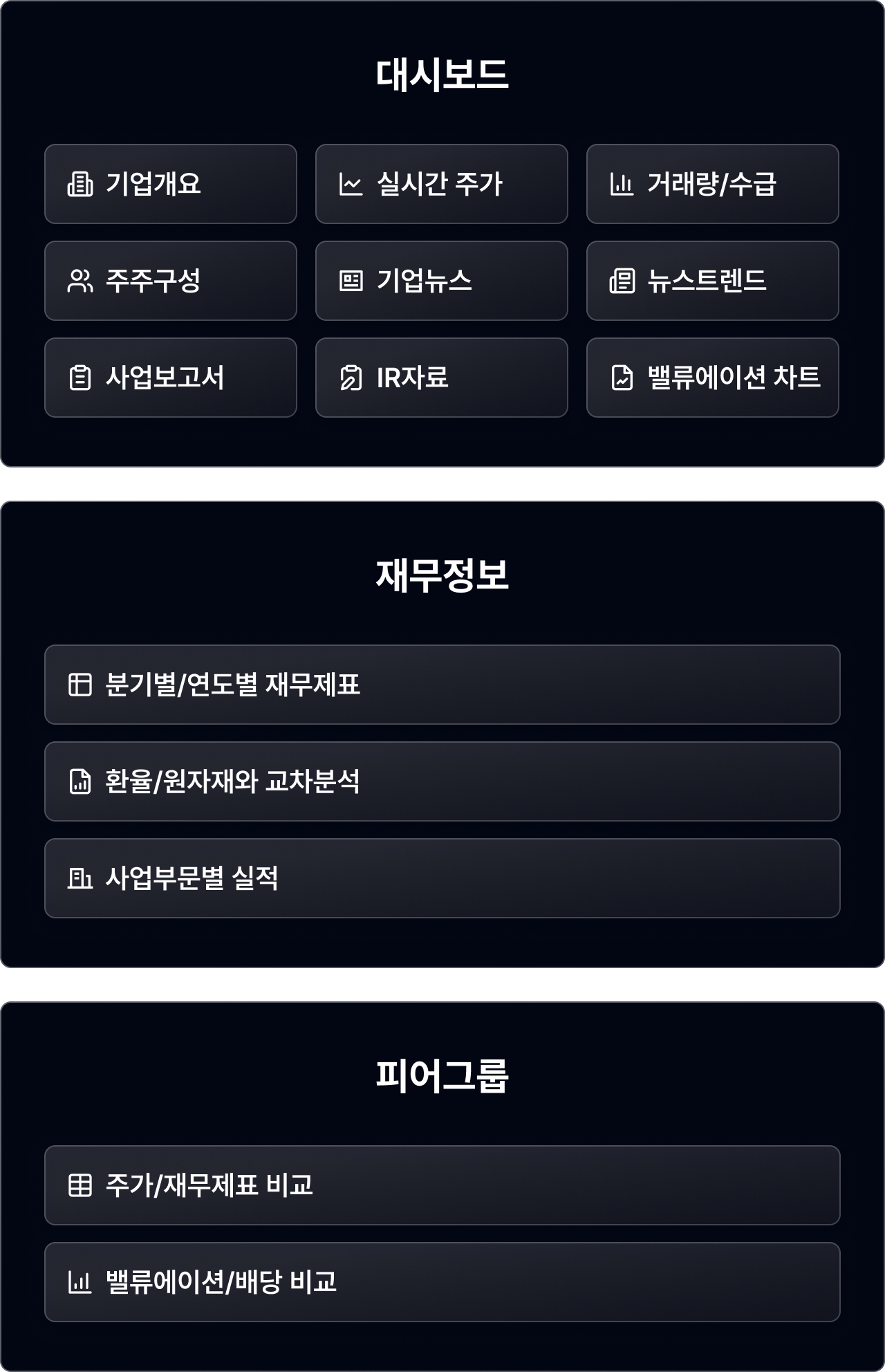885x1372 pixels.
Task: Open 밸류에이션 차트
Action: [x=713, y=378]
